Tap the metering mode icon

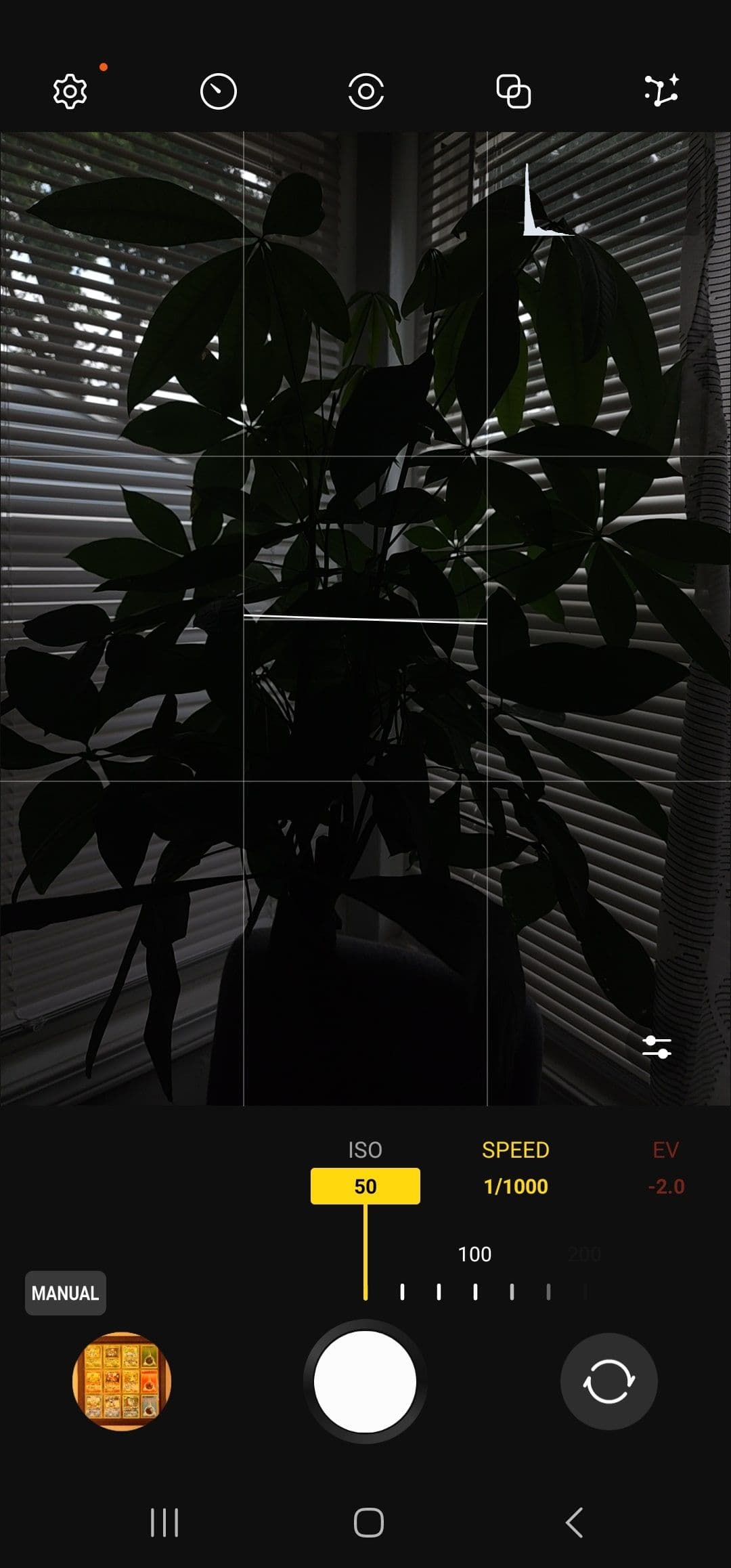point(365,91)
